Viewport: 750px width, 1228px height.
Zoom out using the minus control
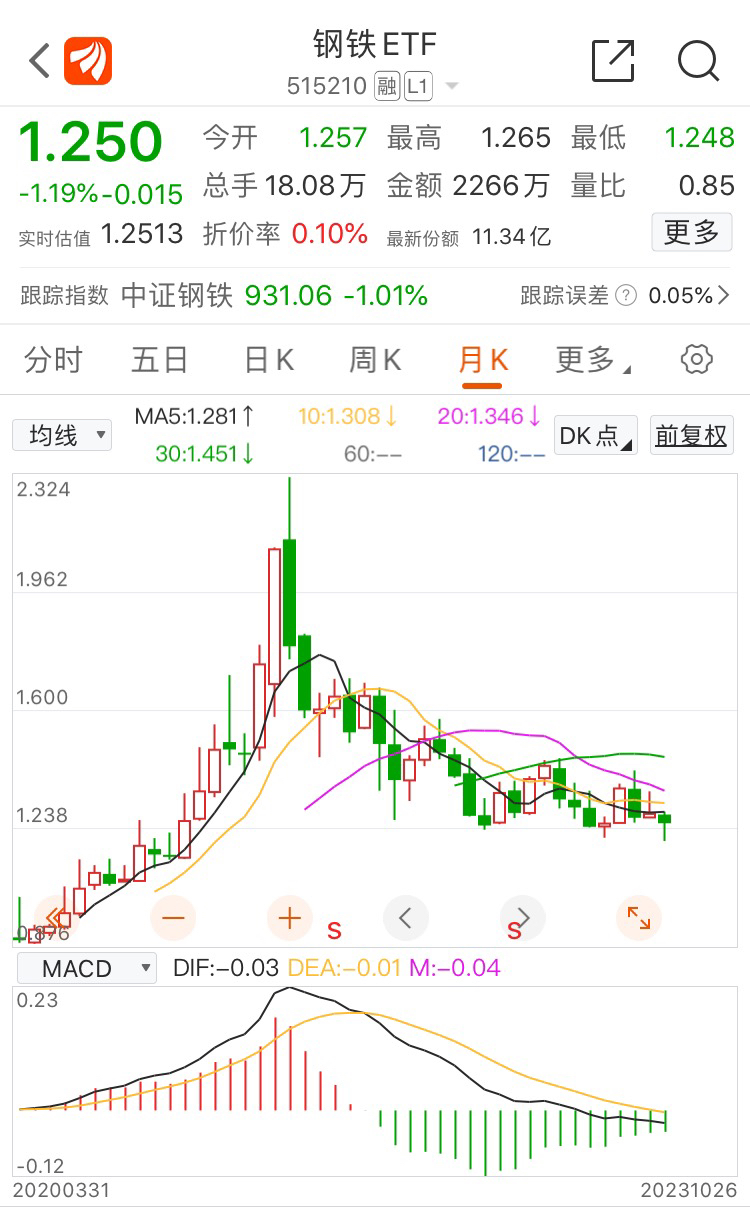173,917
